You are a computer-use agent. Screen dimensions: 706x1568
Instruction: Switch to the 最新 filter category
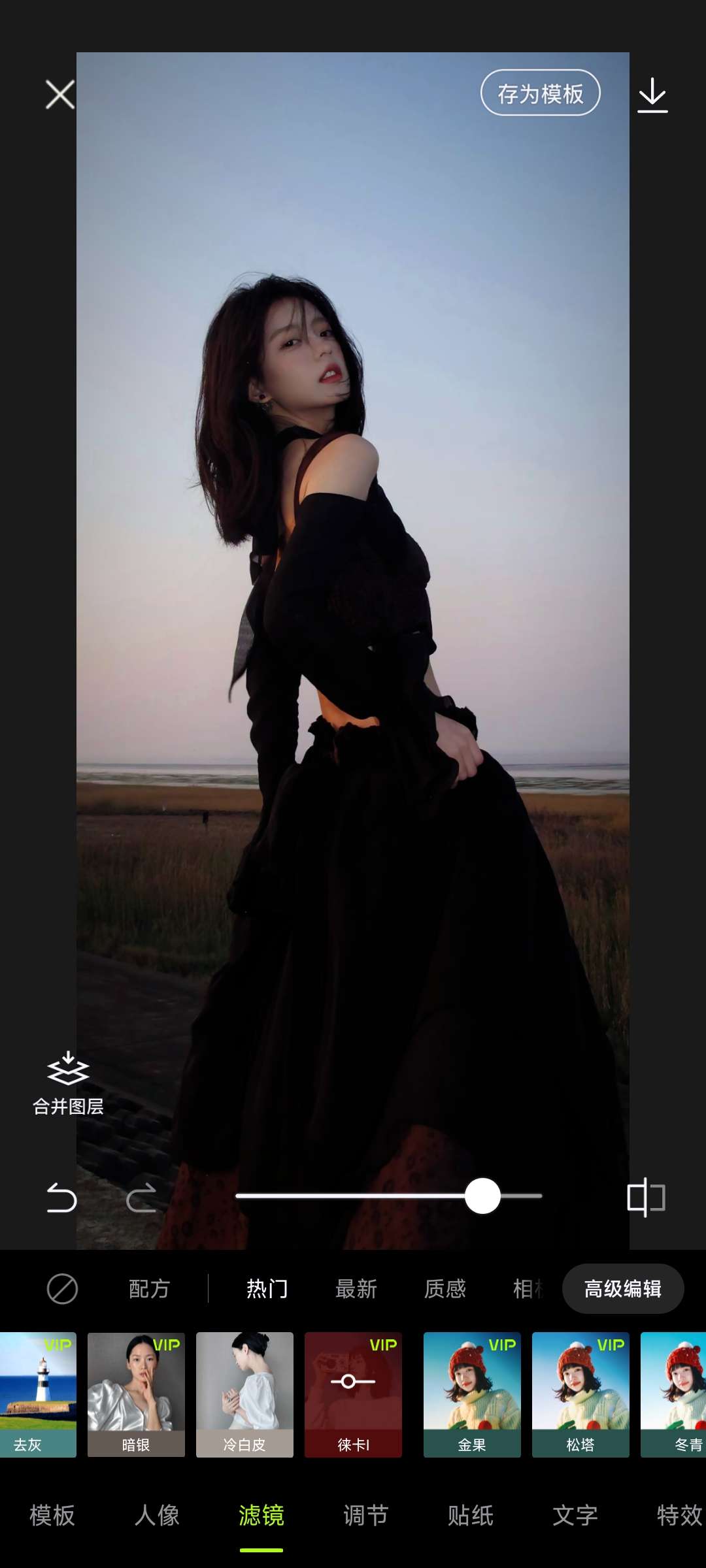tap(356, 1289)
